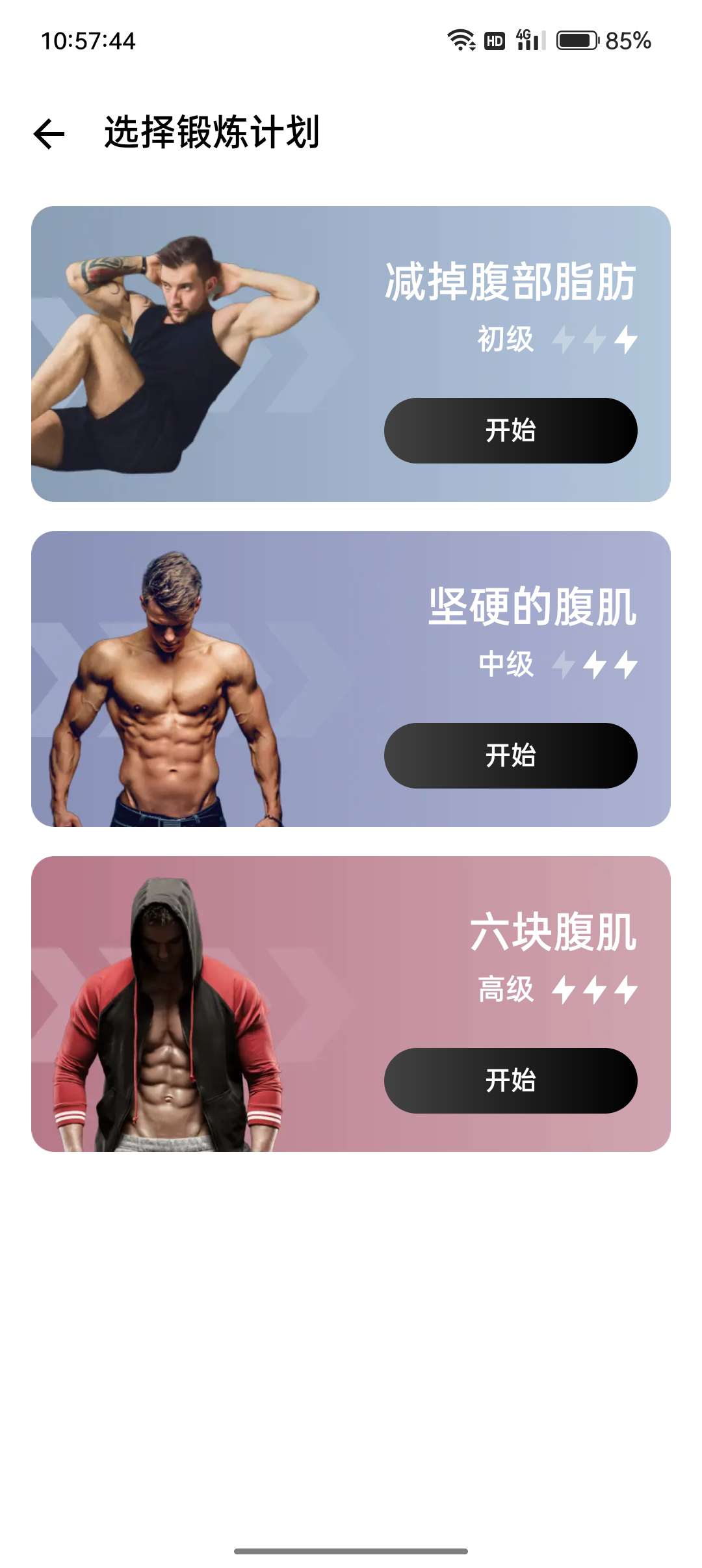Click the clock showing 10:57:44
This screenshot has height=1568, width=702.
[x=86, y=41]
